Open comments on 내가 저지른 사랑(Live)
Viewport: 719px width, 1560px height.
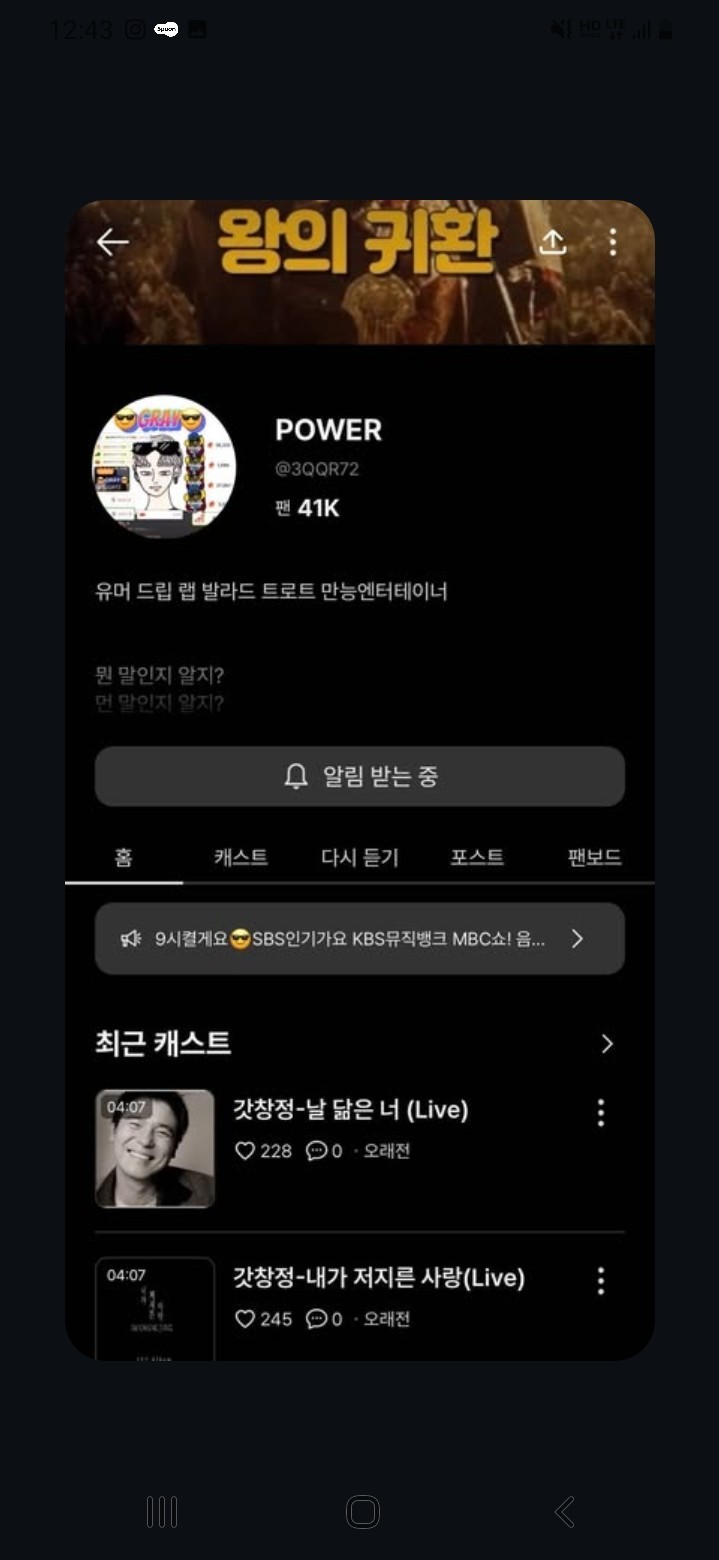[x=317, y=1319]
